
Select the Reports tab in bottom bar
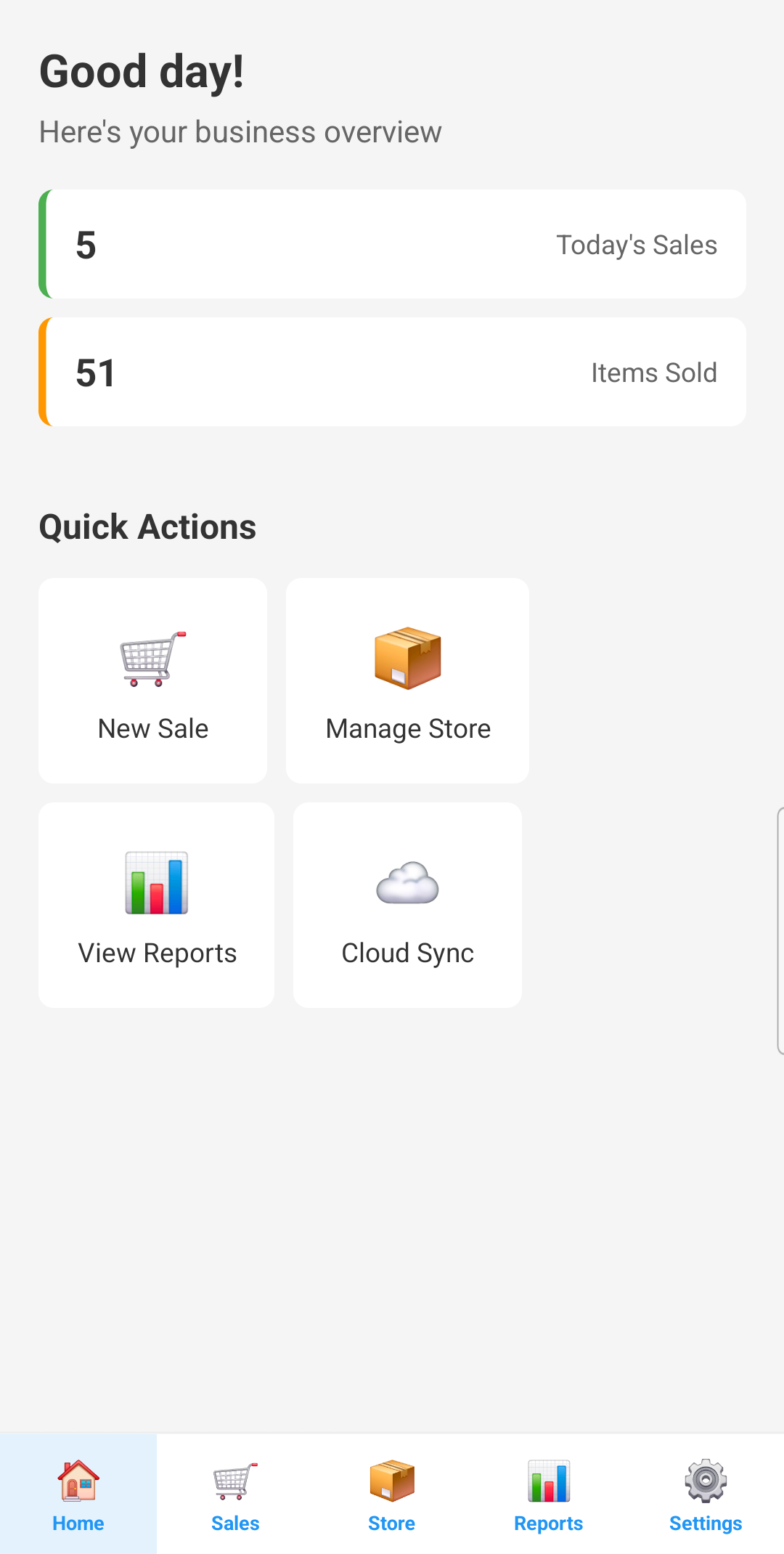549,1494
